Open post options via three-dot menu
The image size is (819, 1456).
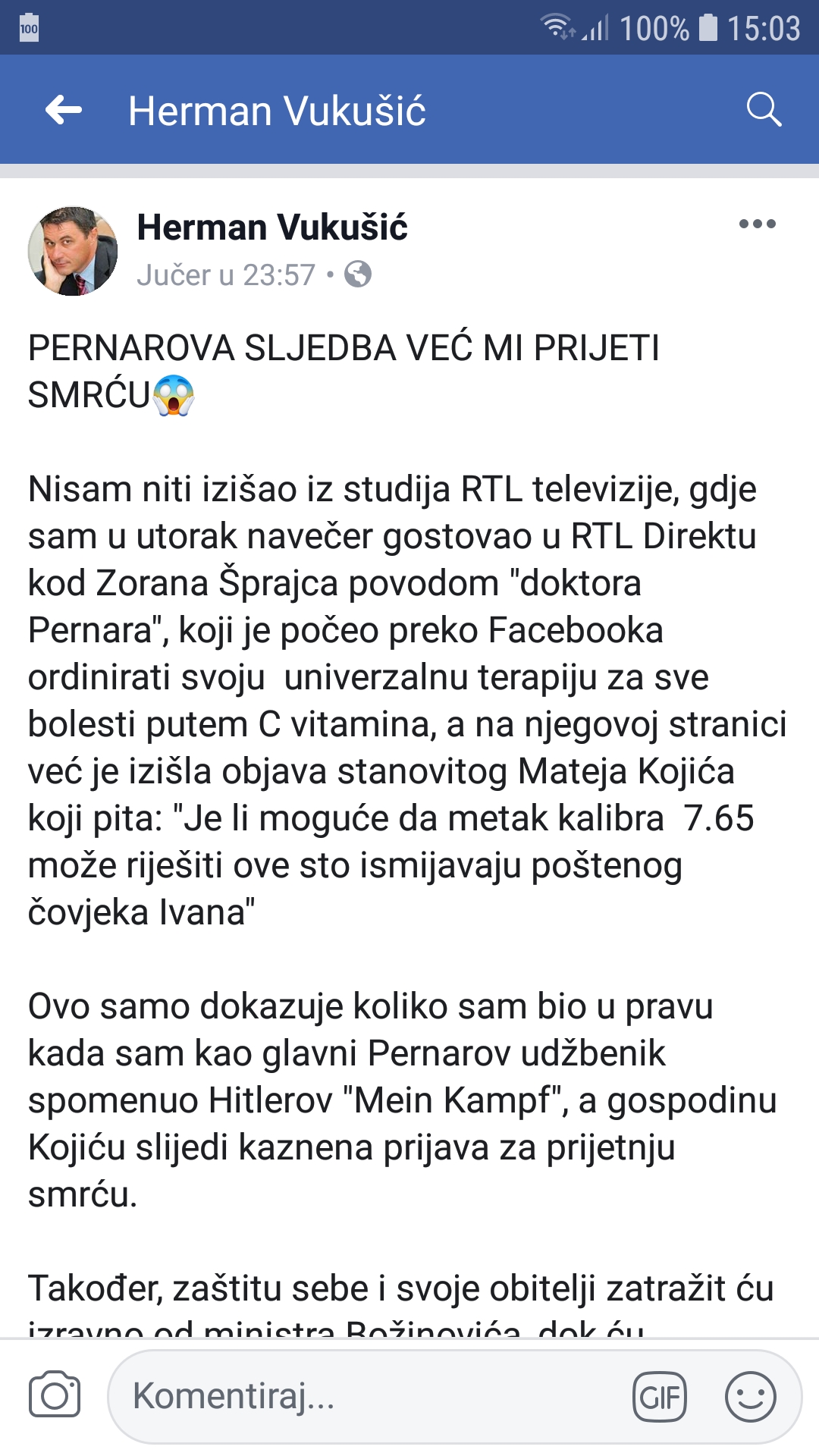[x=757, y=223]
